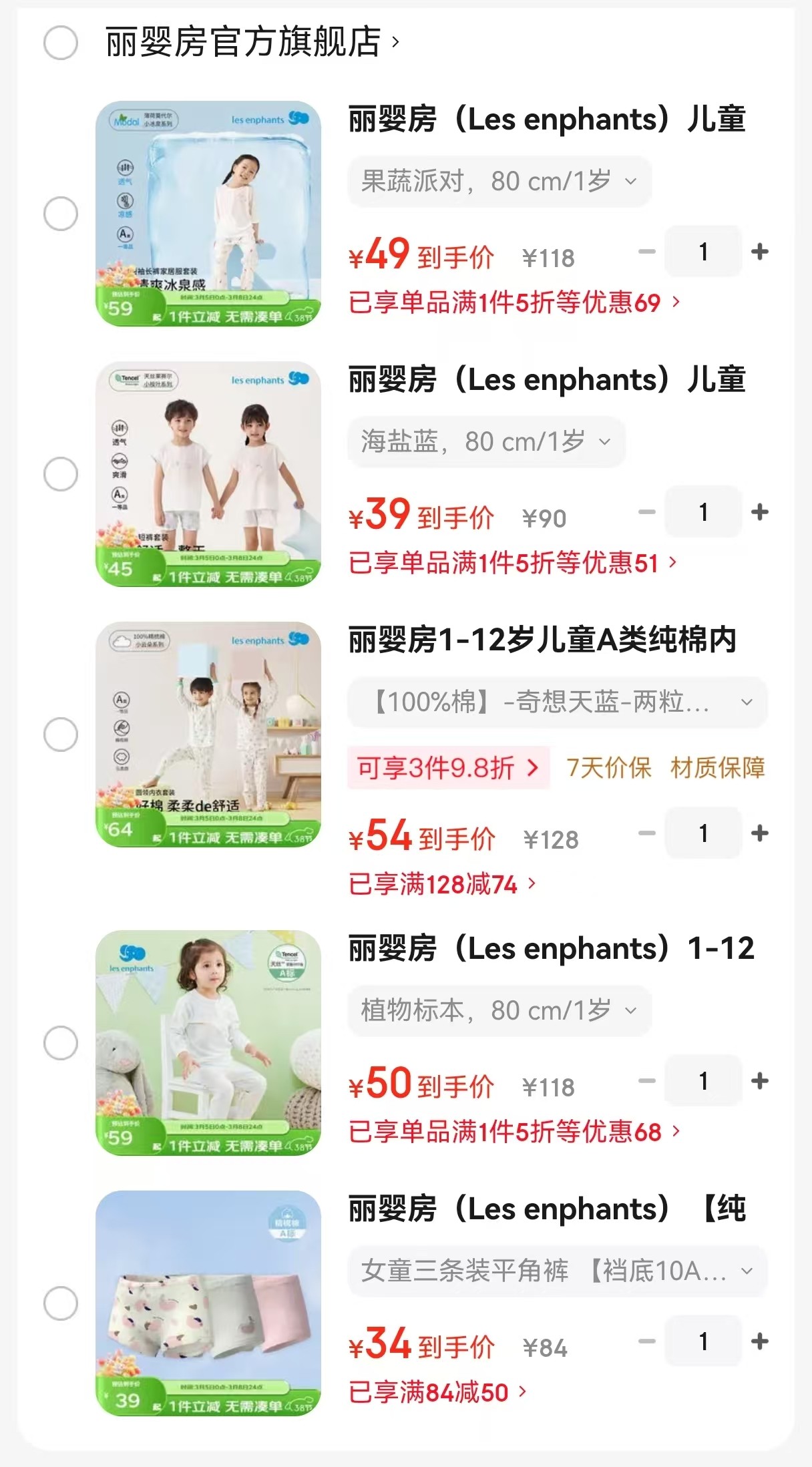Select the 海盐蓝 item checkbox
The height and width of the screenshot is (1467, 812).
(x=61, y=474)
